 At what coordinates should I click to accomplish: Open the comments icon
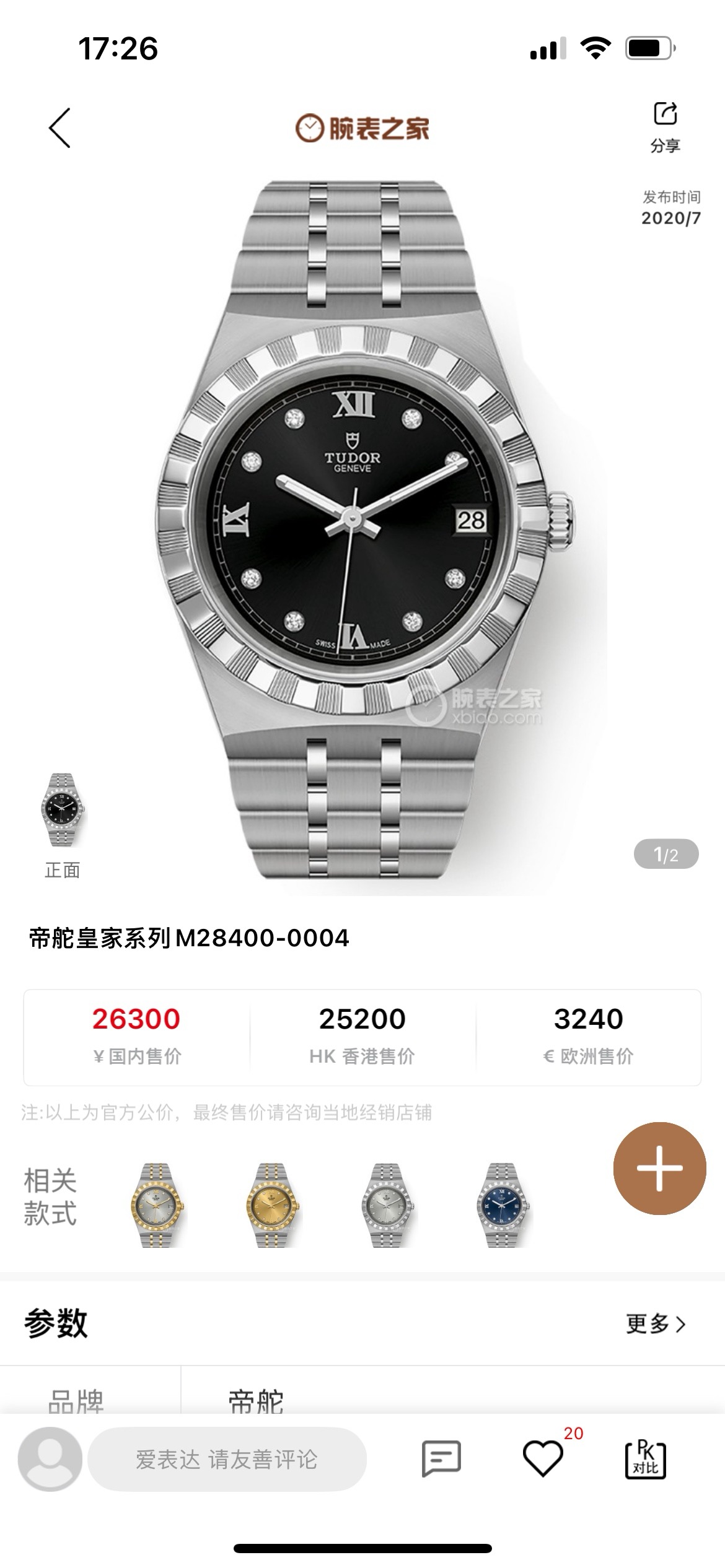[441, 1459]
